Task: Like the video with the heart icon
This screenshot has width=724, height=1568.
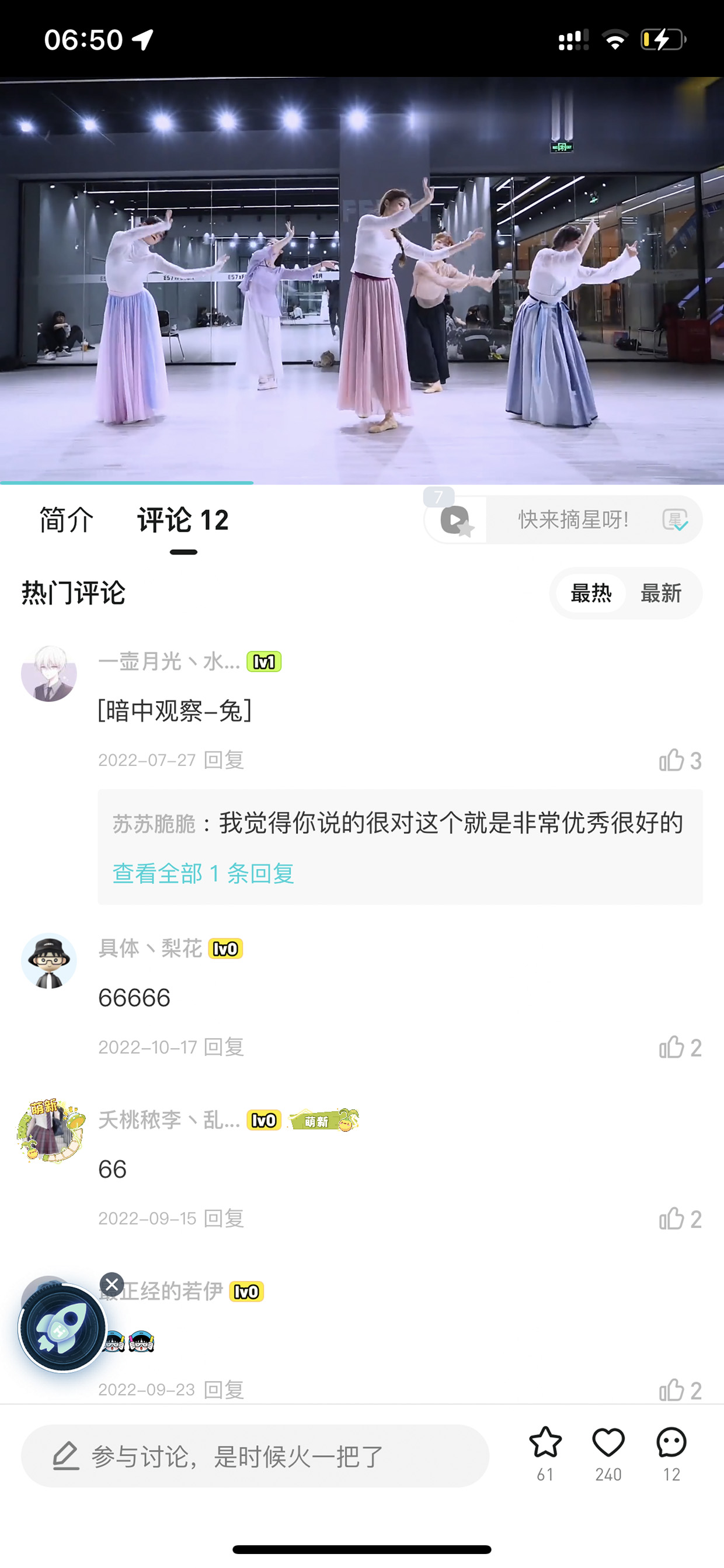Action: (x=608, y=1453)
